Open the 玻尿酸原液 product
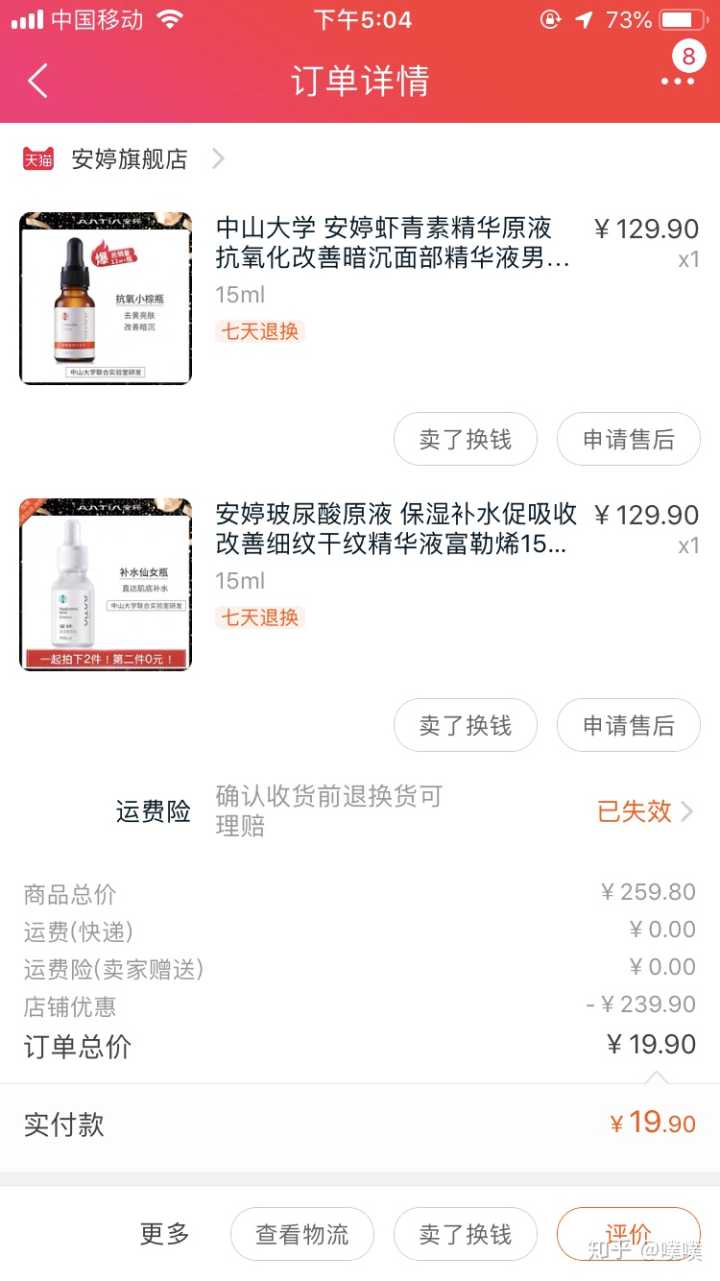Viewport: 720px width, 1281px height. [x=392, y=530]
